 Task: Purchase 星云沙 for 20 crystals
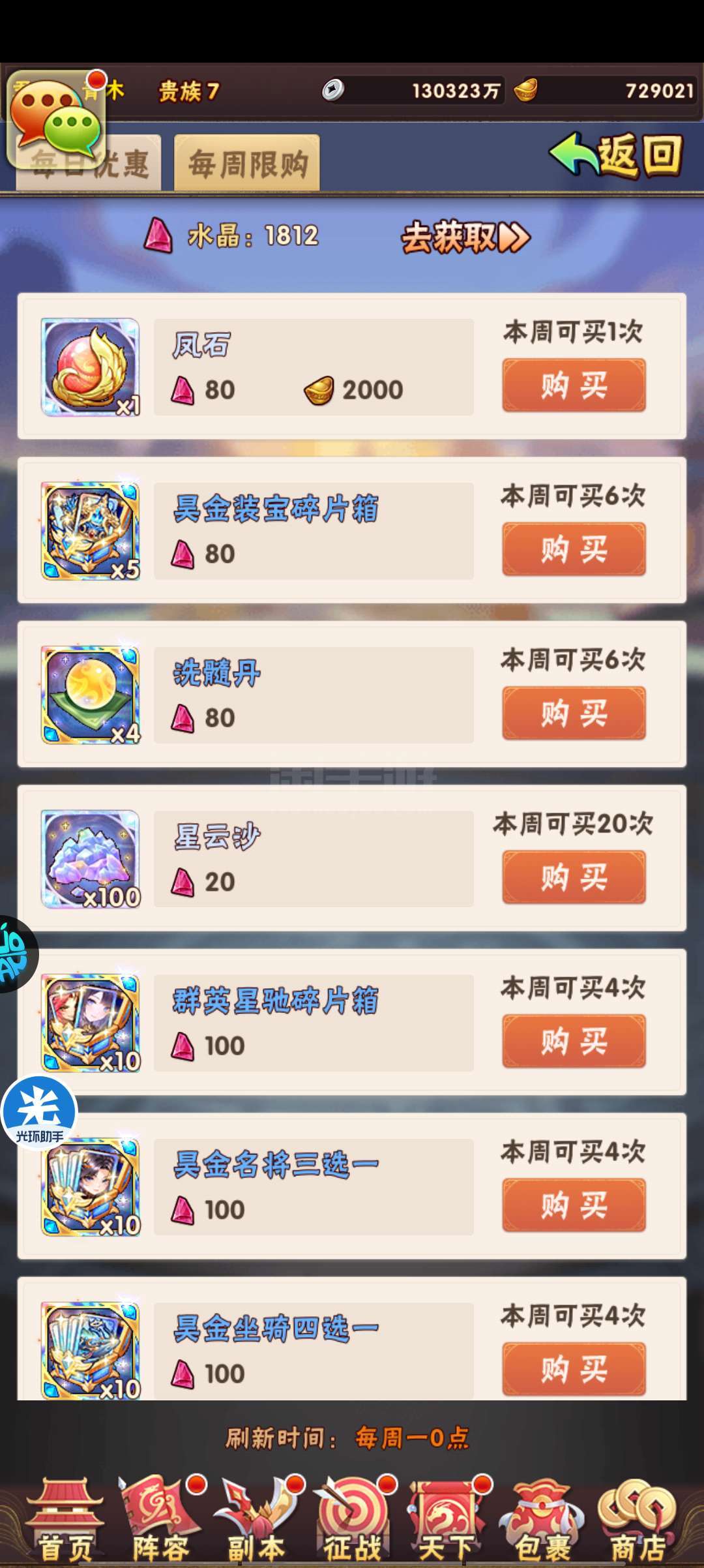tap(574, 877)
